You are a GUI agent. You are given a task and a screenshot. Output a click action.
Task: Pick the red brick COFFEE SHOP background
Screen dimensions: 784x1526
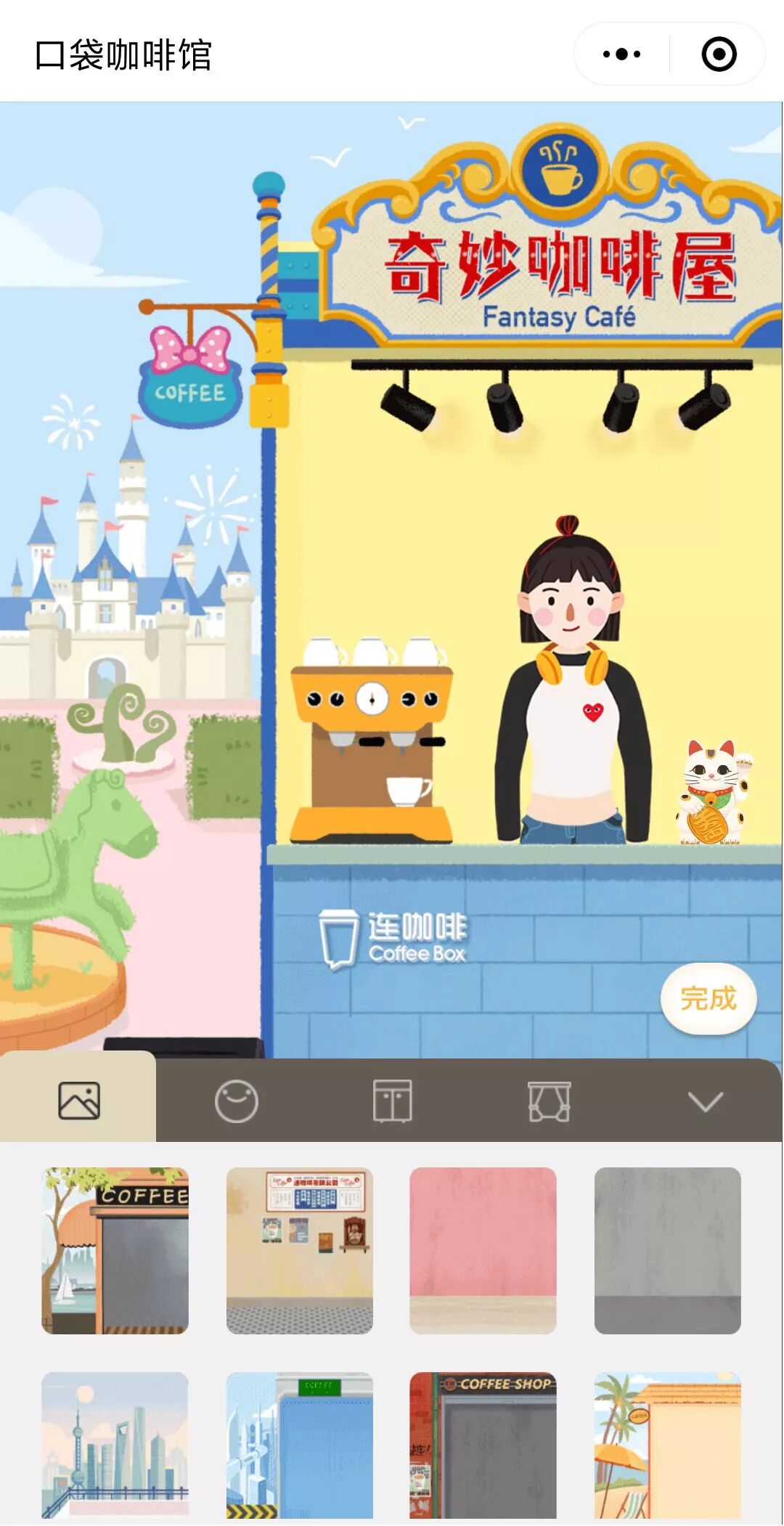[x=483, y=1445]
